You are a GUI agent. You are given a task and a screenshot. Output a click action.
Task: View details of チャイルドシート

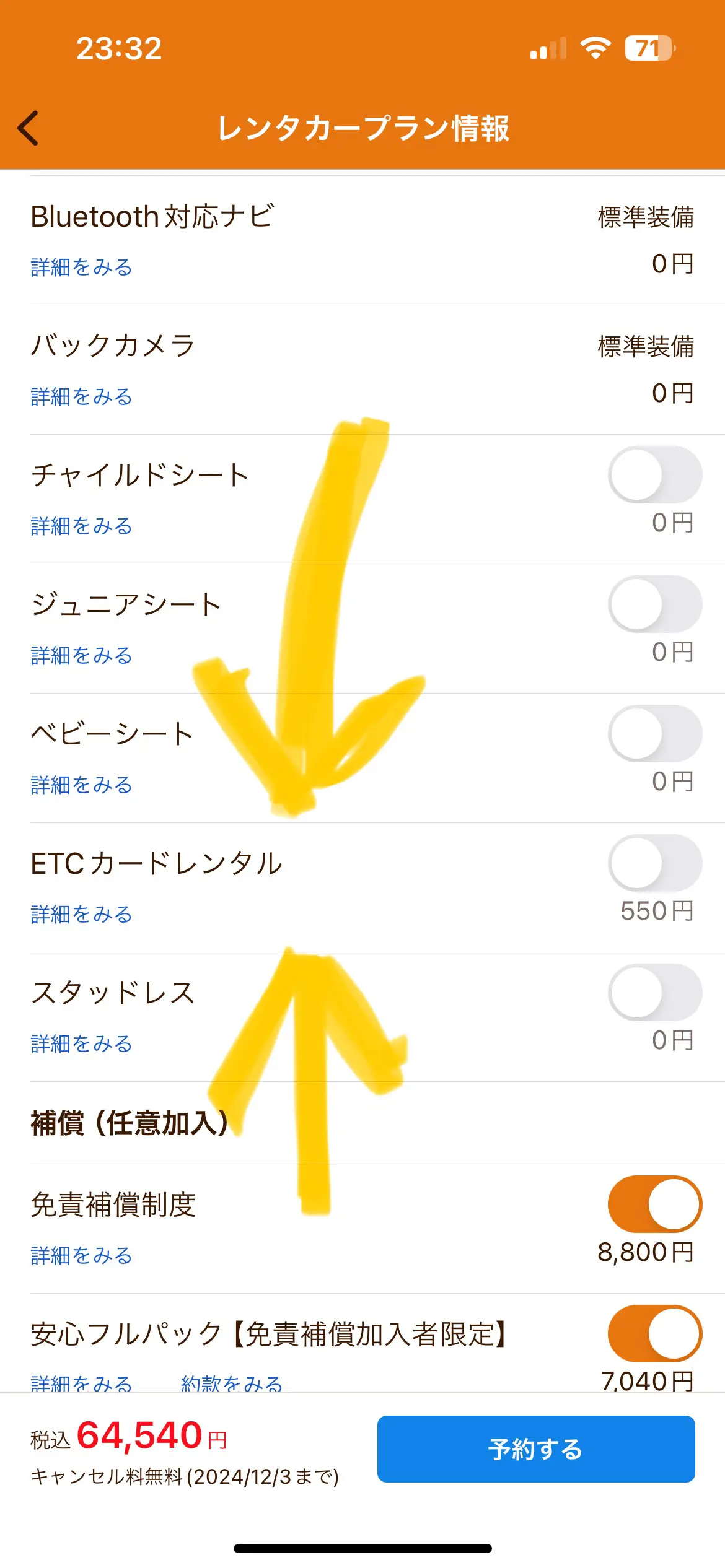pyautogui.click(x=82, y=526)
